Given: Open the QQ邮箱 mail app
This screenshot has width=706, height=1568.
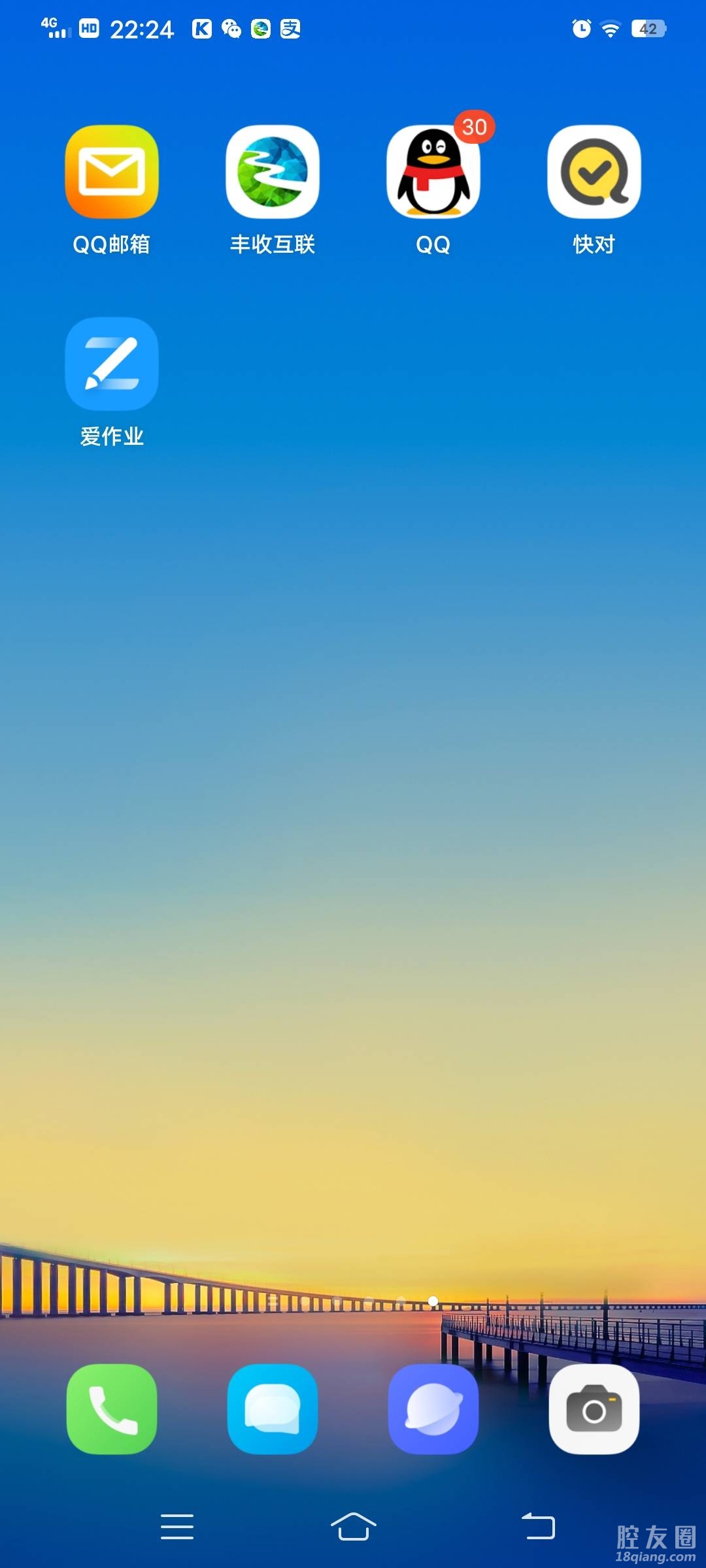Looking at the screenshot, I should pyautogui.click(x=112, y=172).
